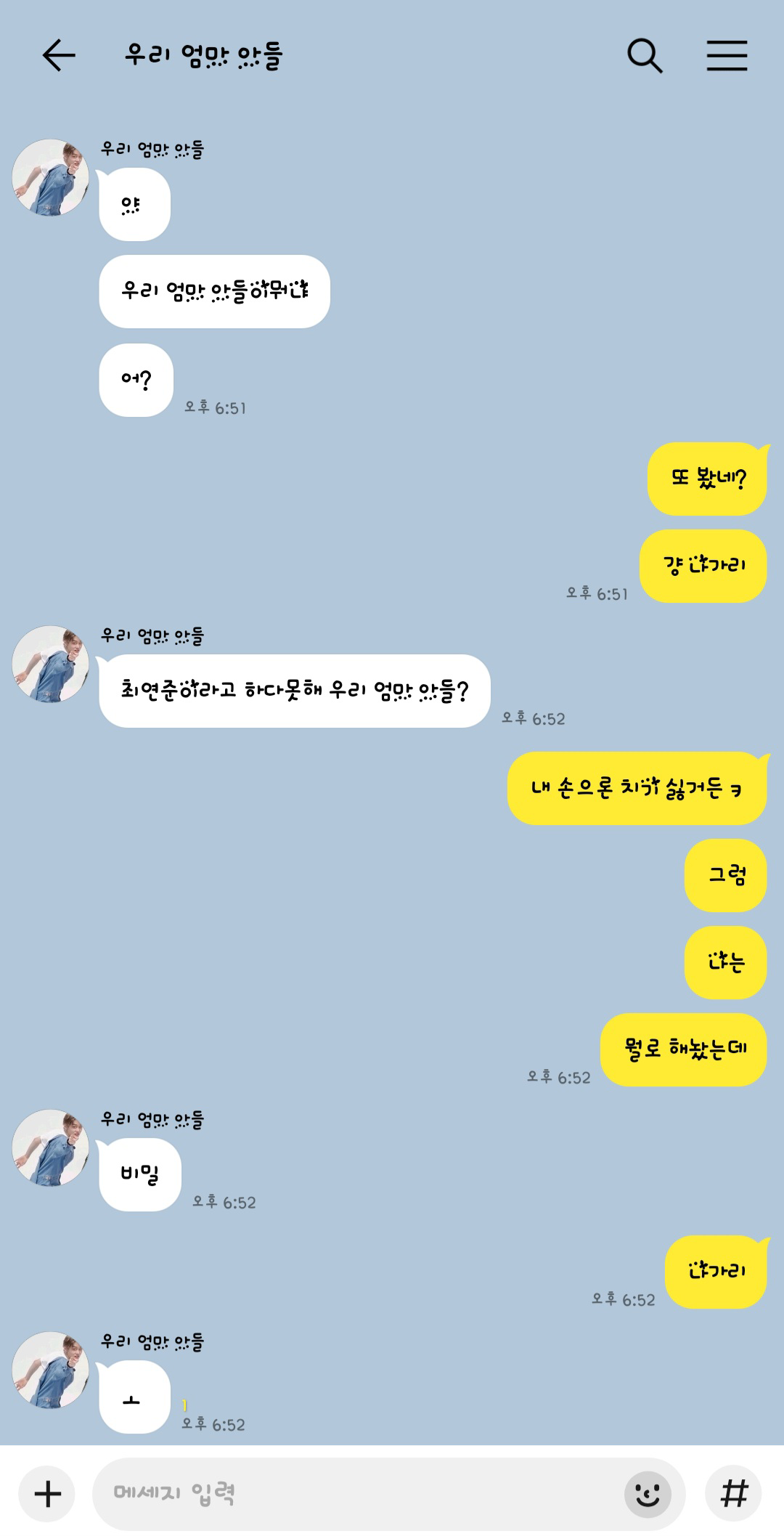Search within this conversation
This screenshot has width=784, height=1536.
click(645, 56)
